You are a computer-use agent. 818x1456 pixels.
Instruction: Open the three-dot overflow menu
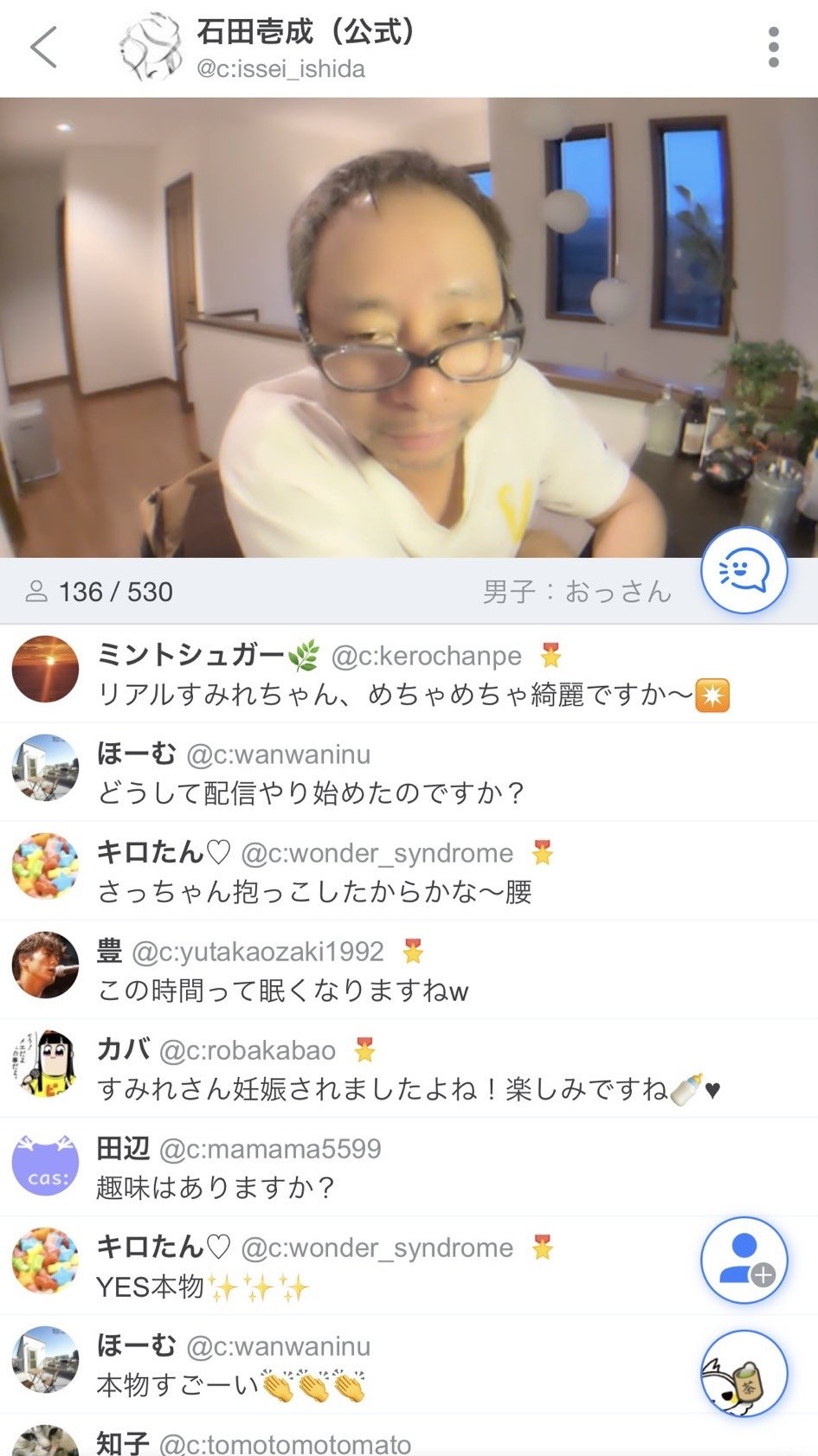[773, 47]
